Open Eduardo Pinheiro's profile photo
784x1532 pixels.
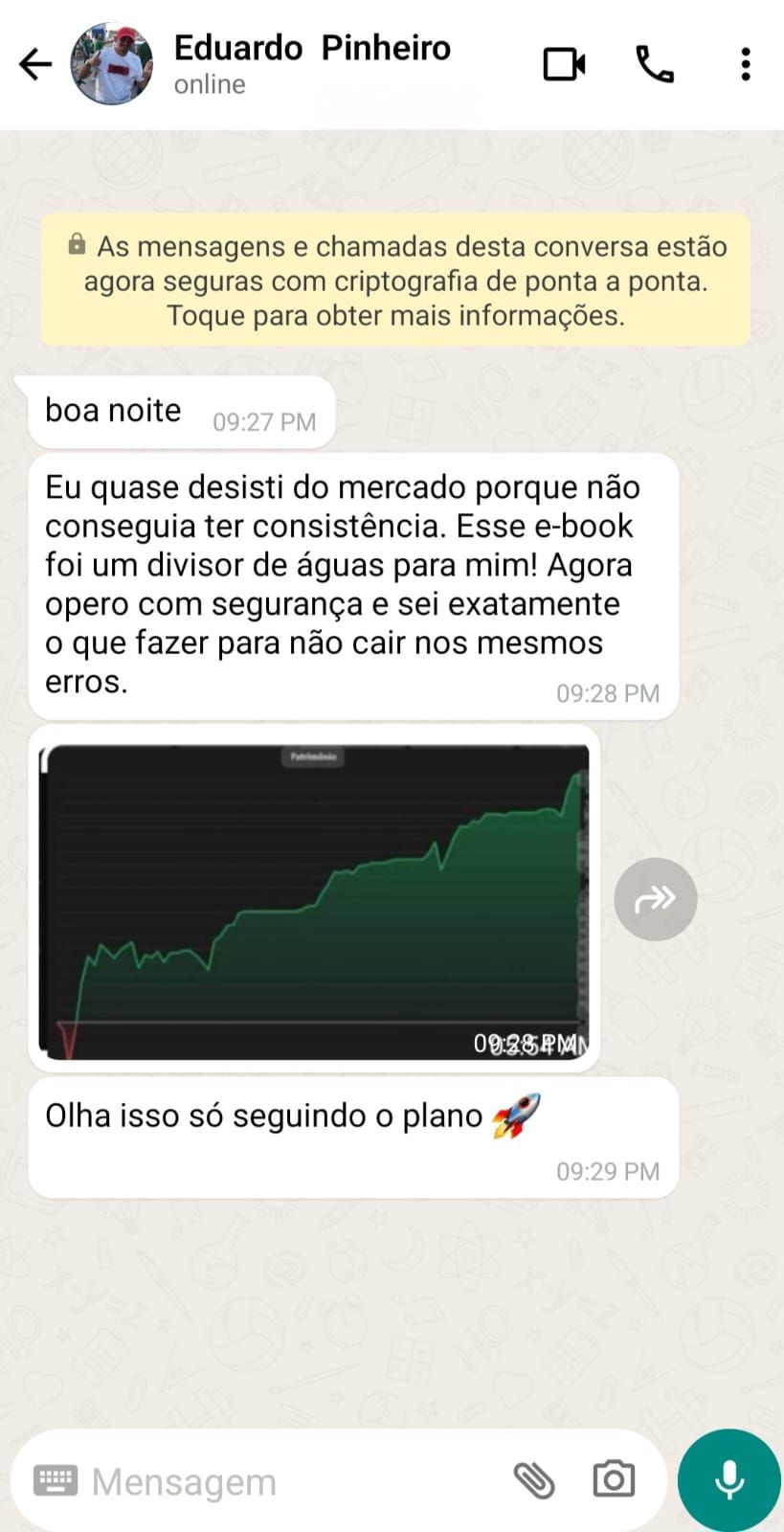coord(112,65)
